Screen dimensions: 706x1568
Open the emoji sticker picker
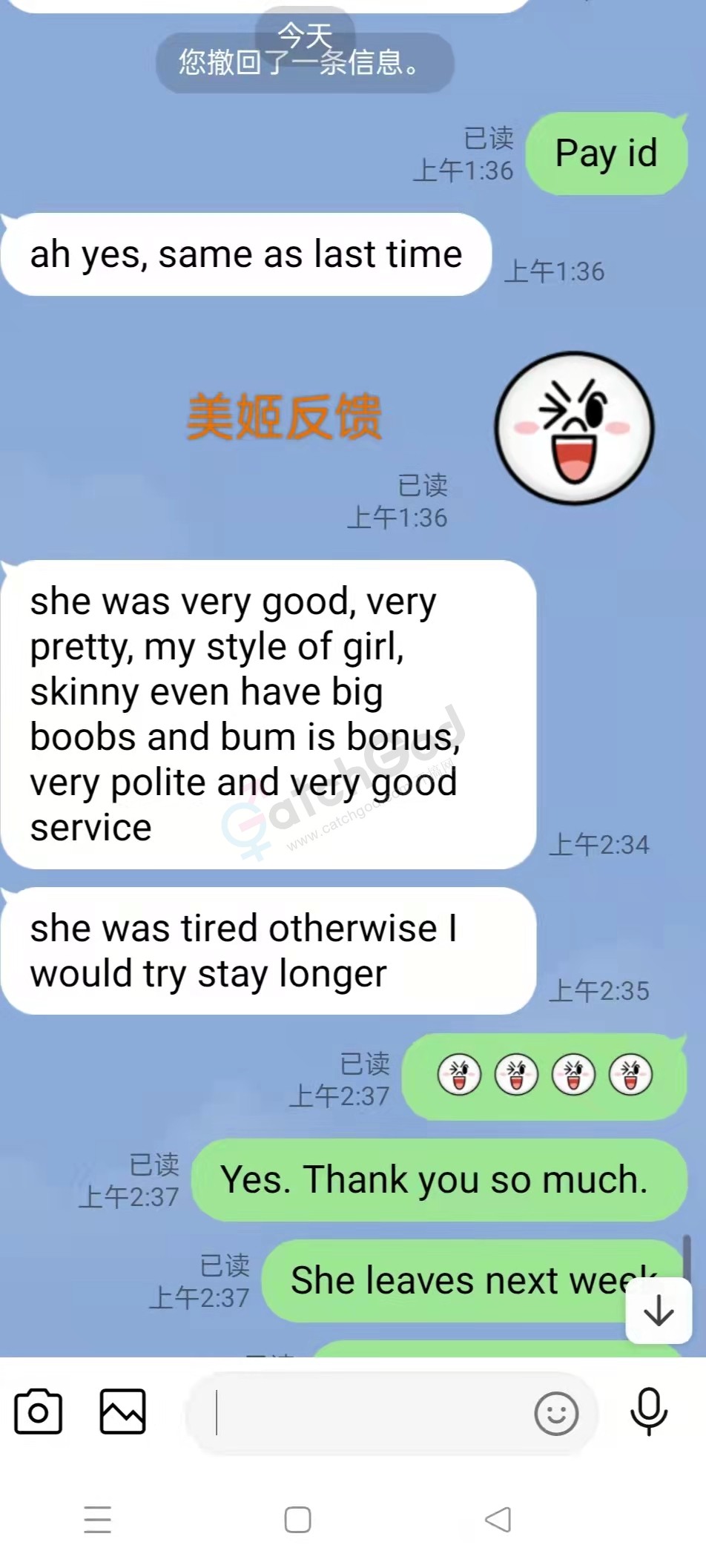point(555,1413)
